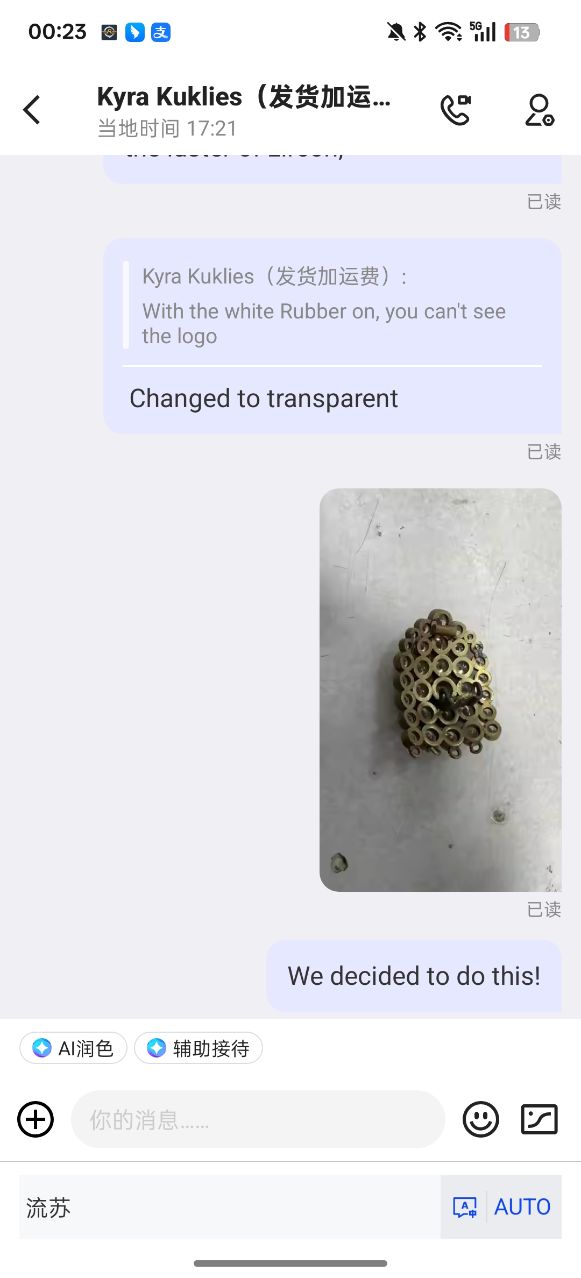Tap the AUTO translate language button
Image resolution: width=581 pixels, height=1278 pixels.
502,1207
